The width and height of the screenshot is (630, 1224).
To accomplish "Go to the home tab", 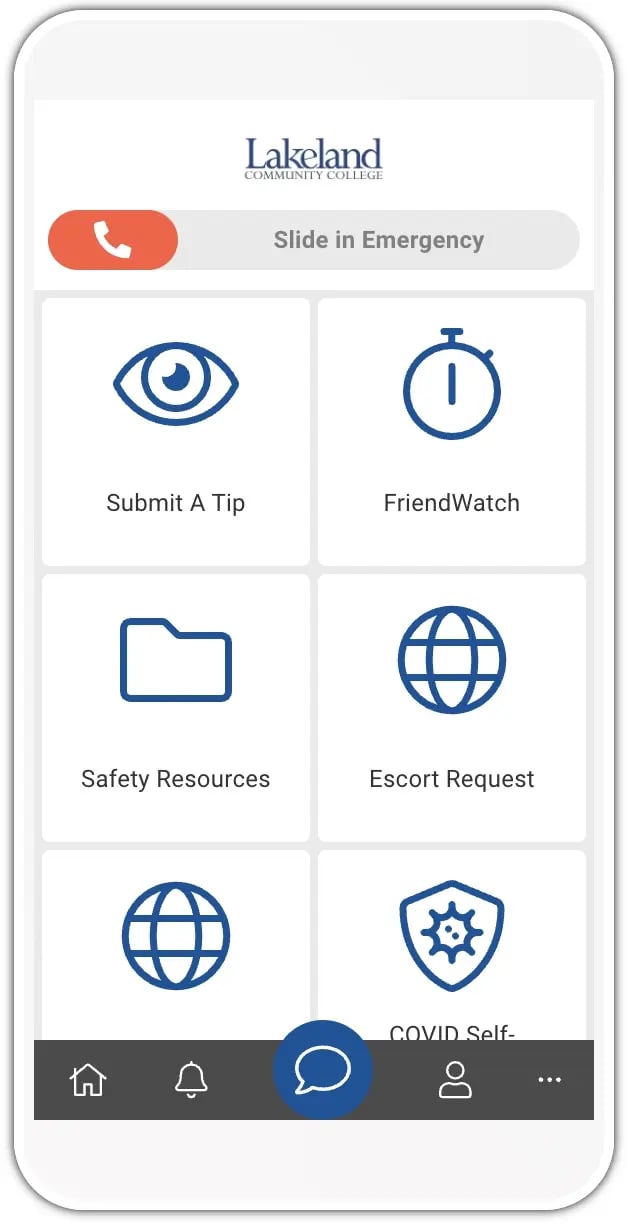I will pyautogui.click(x=88, y=1080).
